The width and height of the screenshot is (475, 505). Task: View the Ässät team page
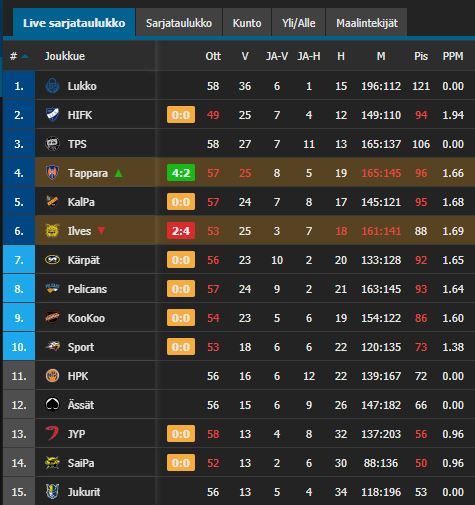tap(81, 405)
